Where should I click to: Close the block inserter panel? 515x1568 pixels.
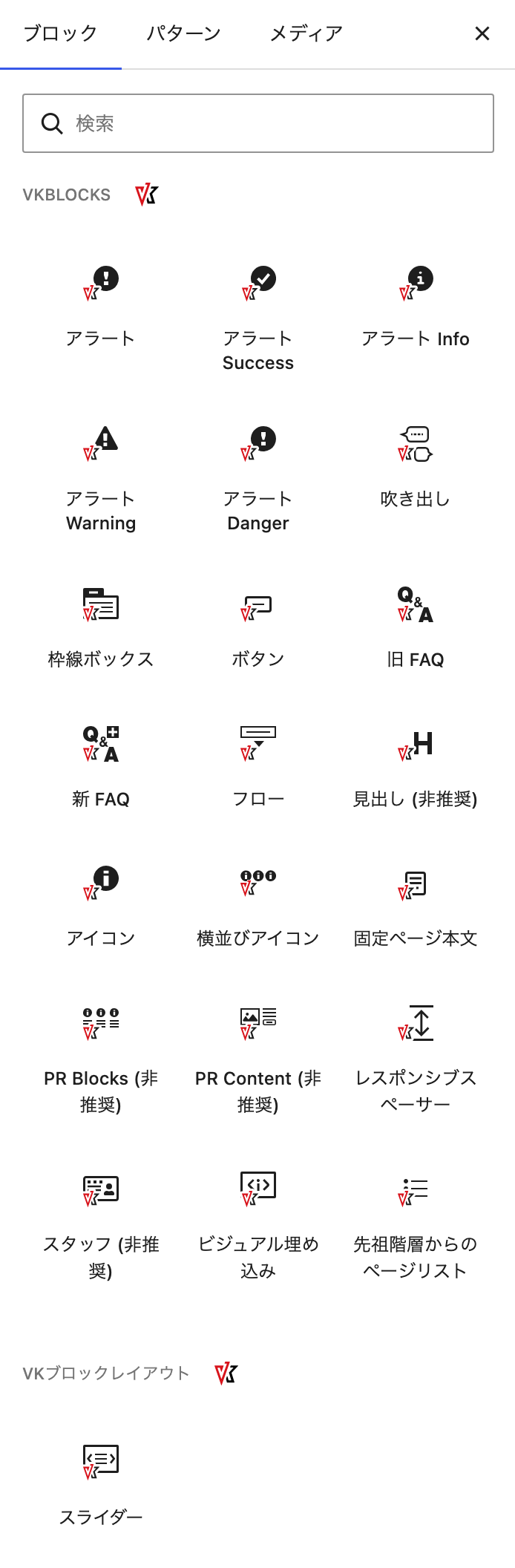click(482, 33)
